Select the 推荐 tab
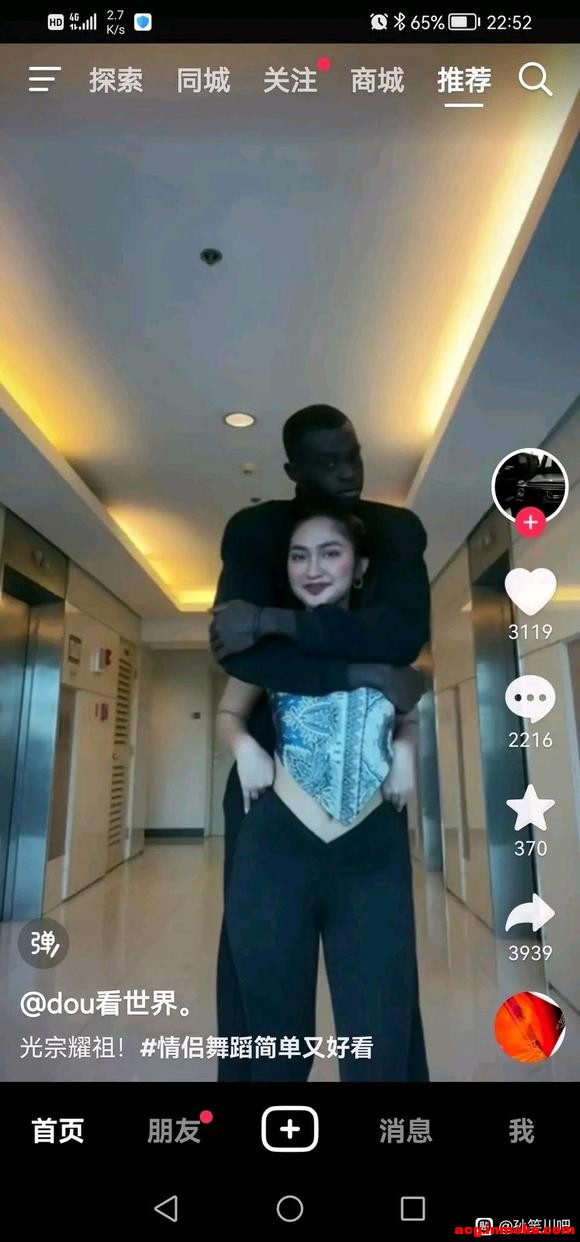This screenshot has width=580, height=1242. [464, 80]
